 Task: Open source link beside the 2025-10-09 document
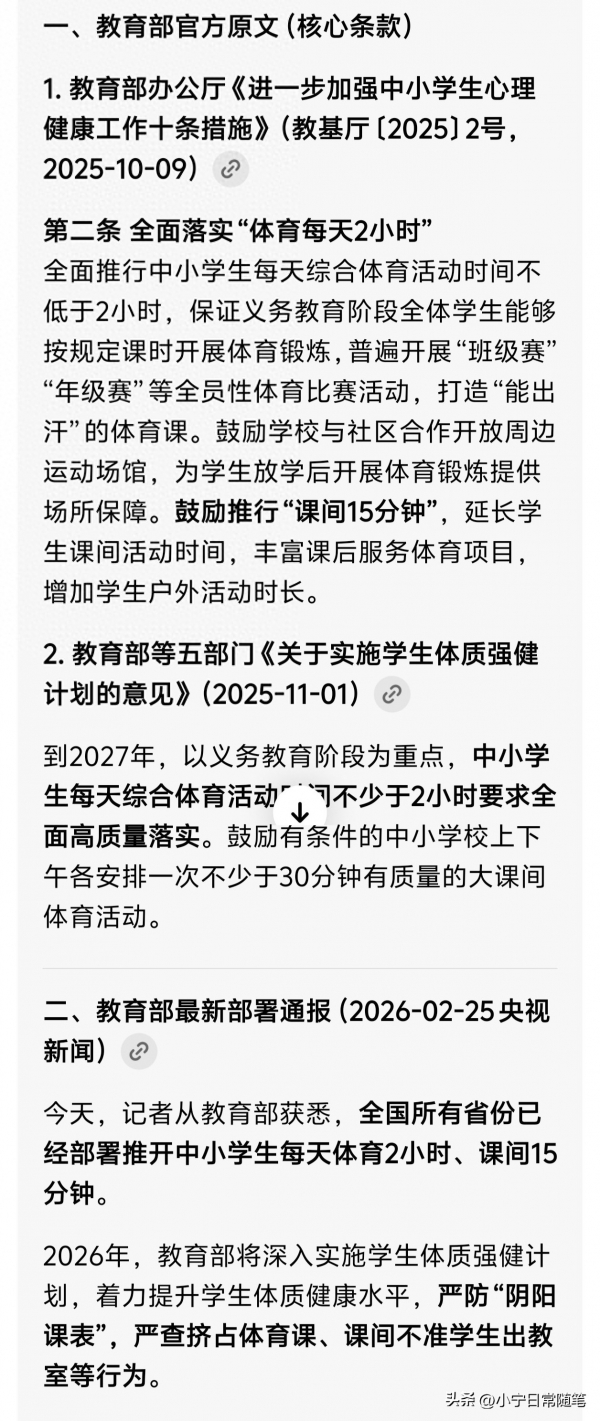(x=231, y=168)
